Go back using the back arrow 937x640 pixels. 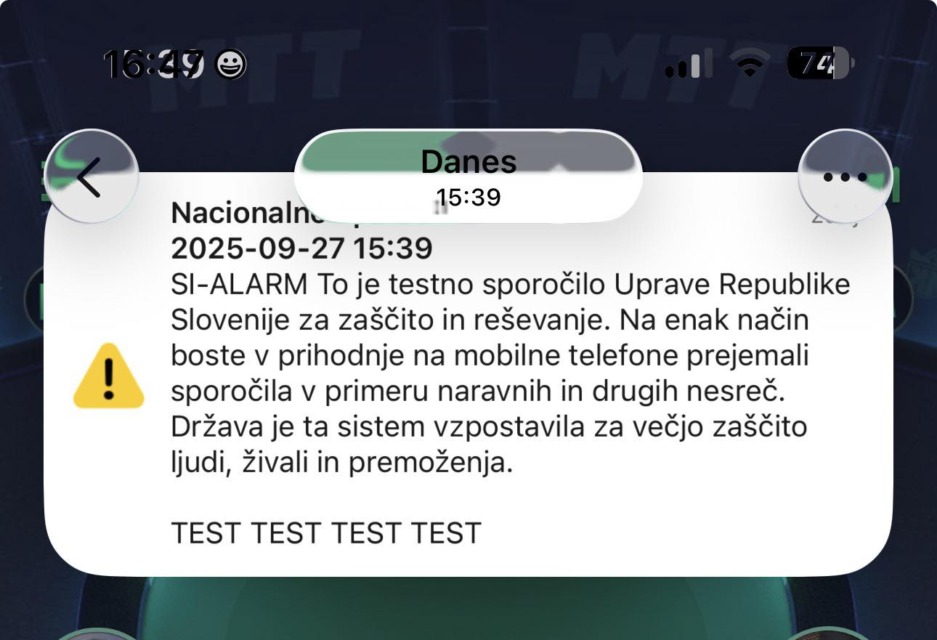tap(90, 177)
